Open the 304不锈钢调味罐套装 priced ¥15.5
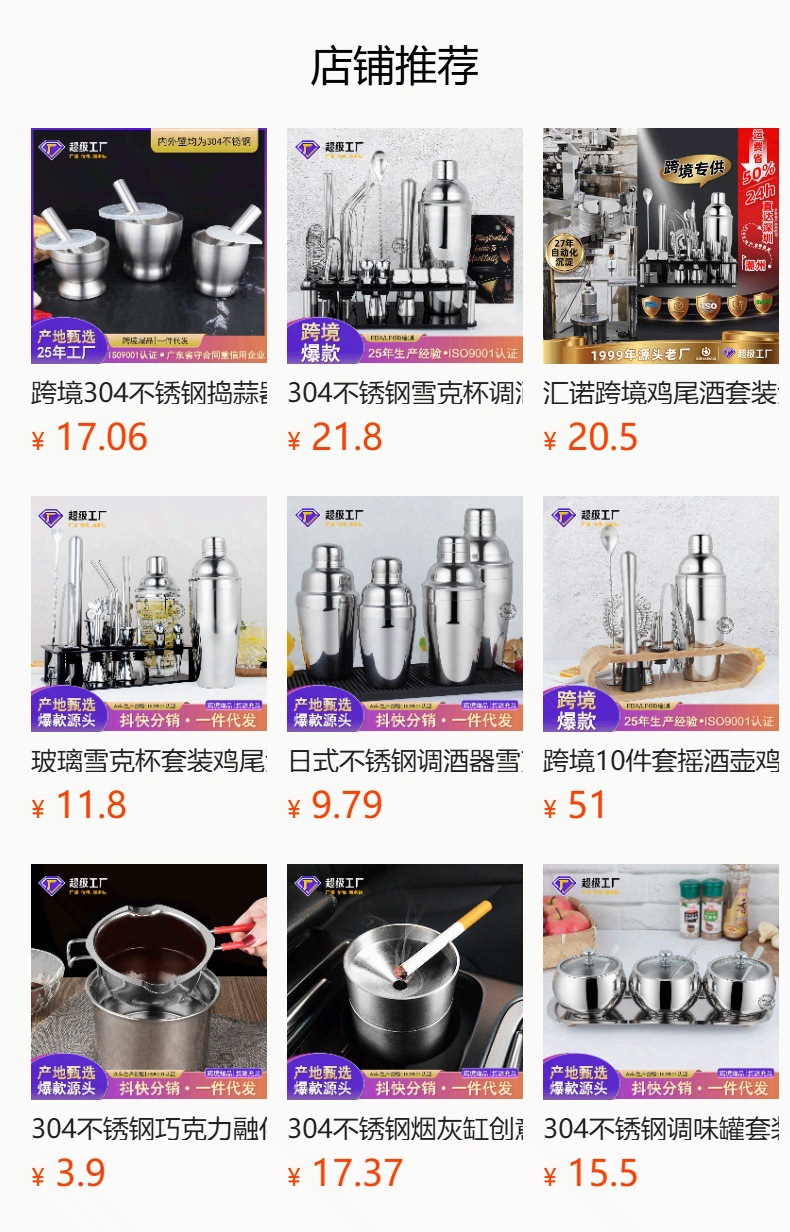This screenshot has height=1232, width=790. [661, 1029]
